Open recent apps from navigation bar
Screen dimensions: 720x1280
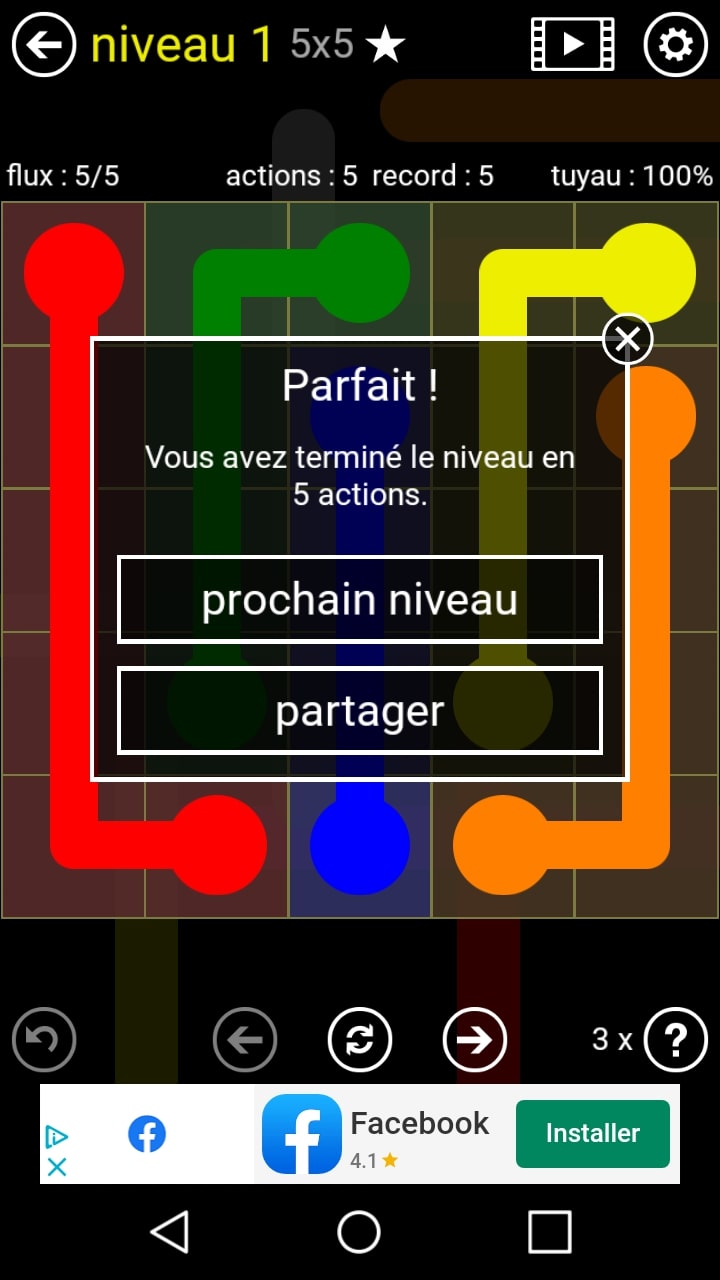click(549, 1232)
